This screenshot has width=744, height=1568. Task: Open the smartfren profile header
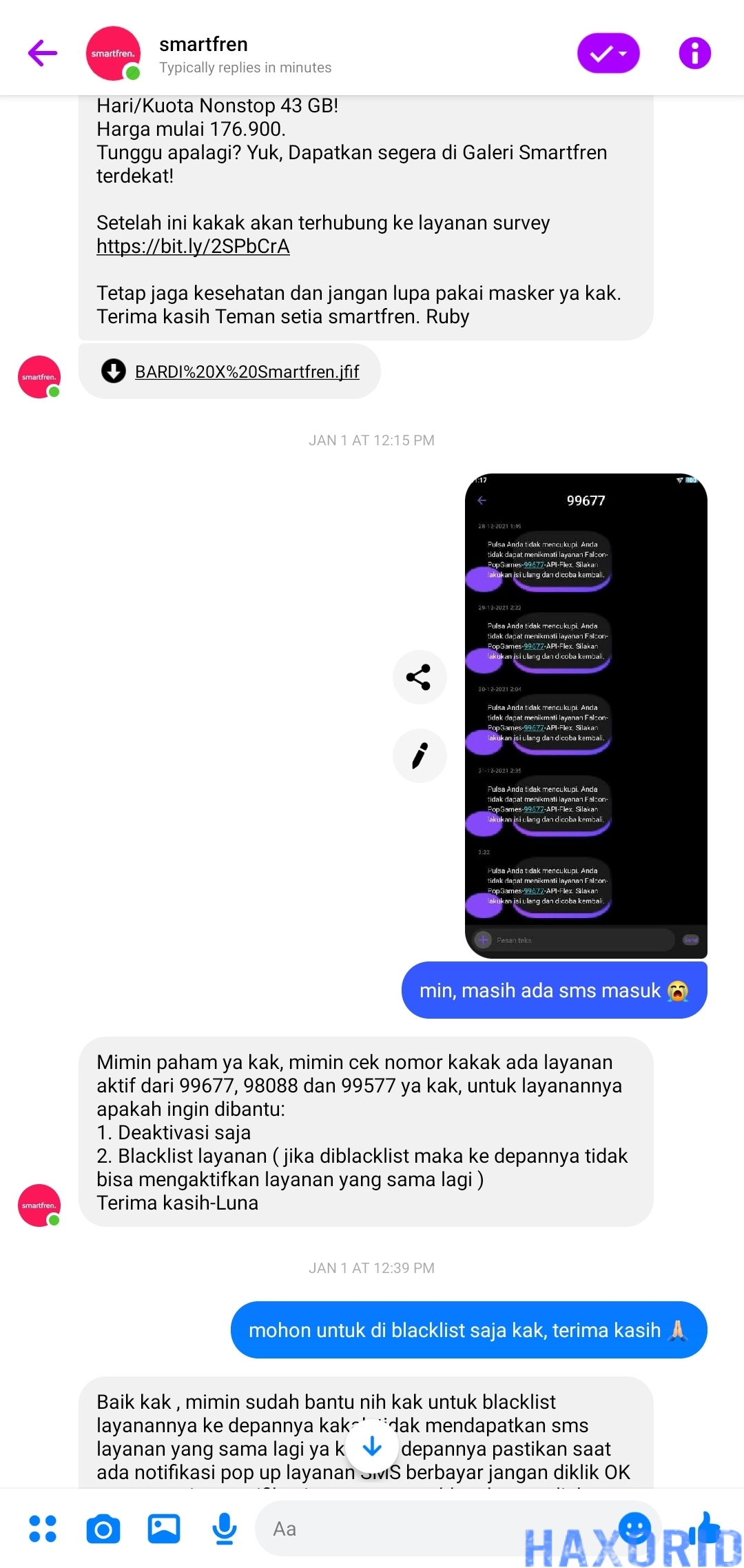pos(203,54)
